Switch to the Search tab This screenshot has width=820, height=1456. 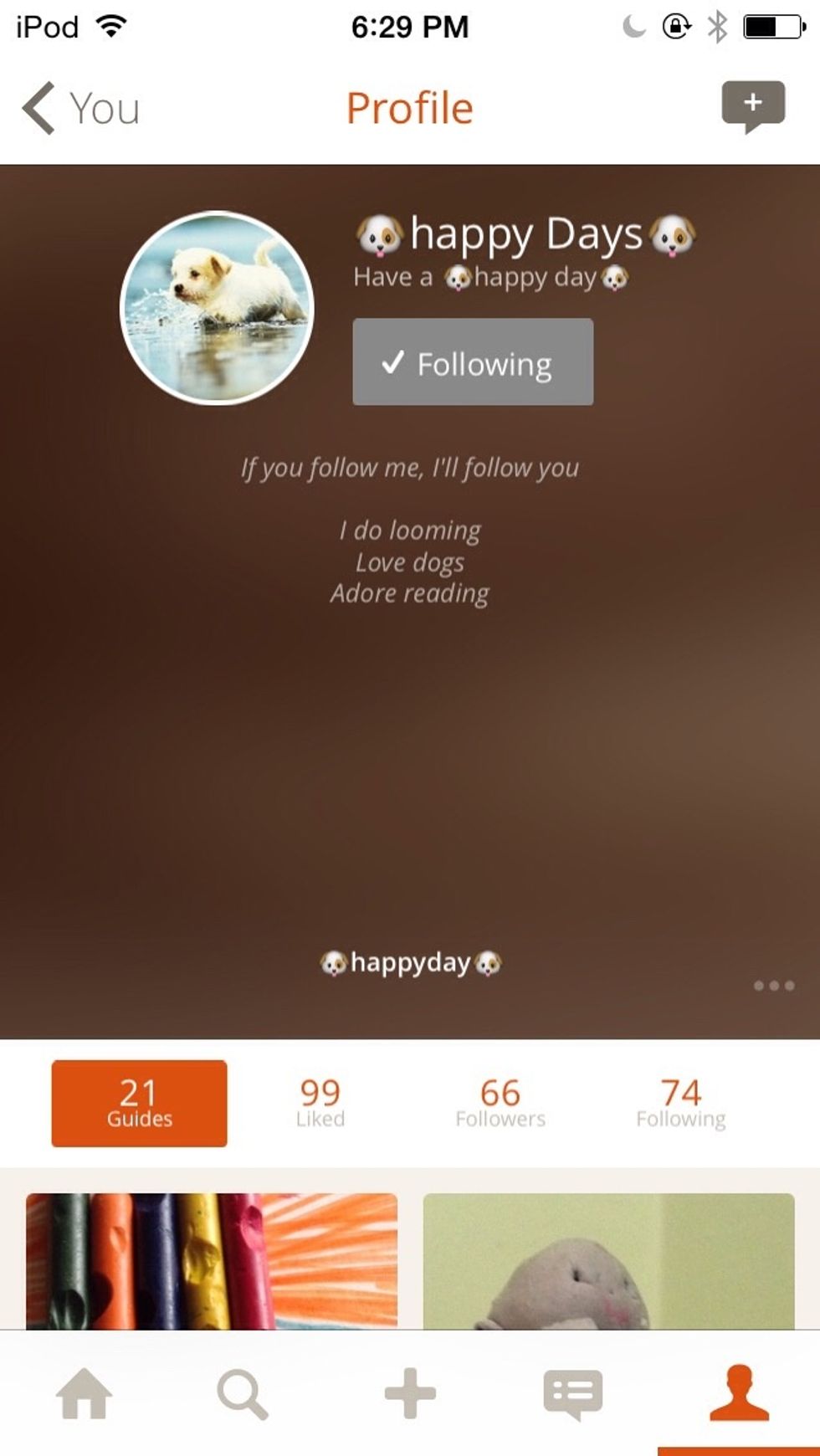point(243,1394)
